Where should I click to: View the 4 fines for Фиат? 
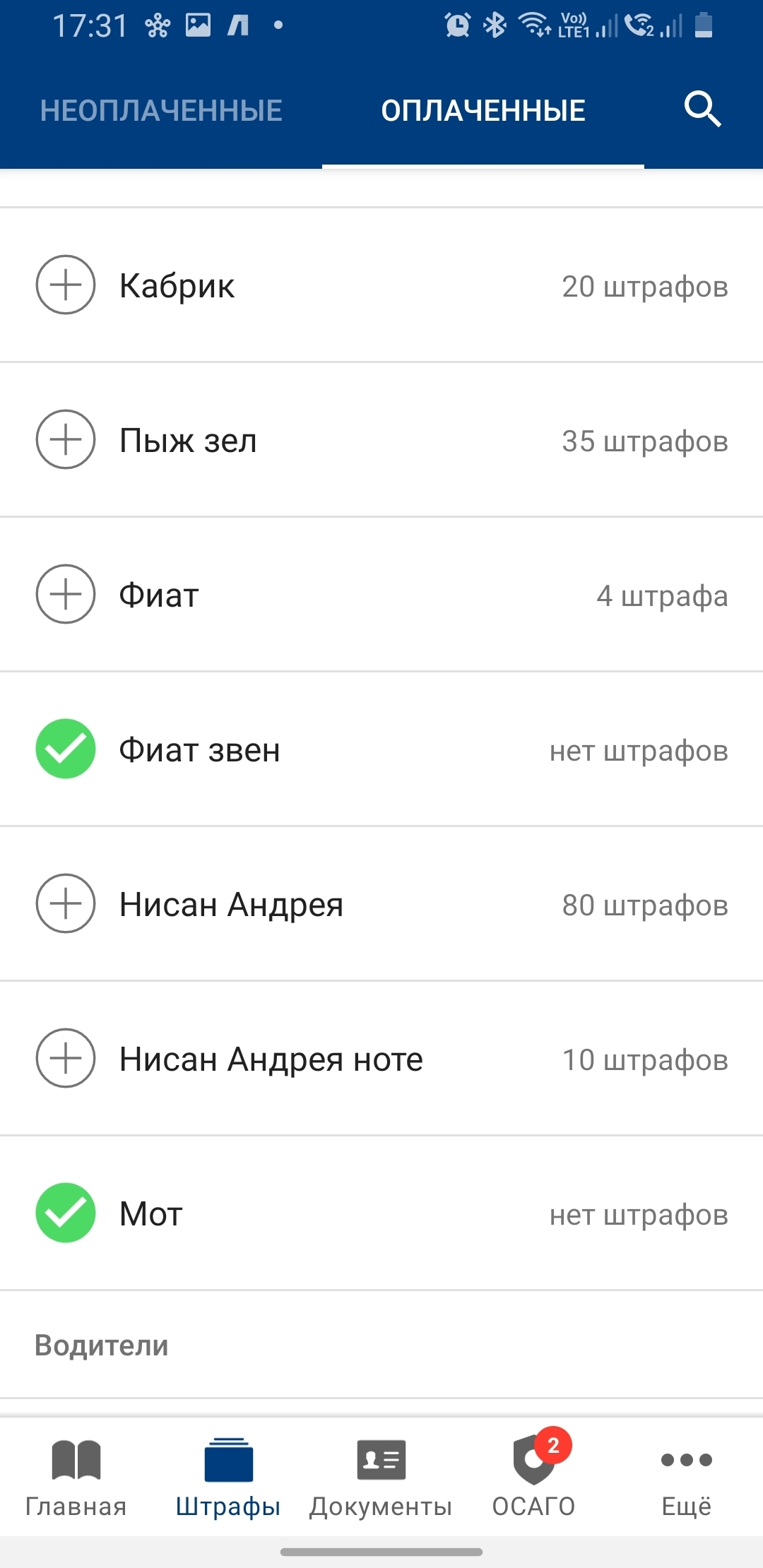point(381,595)
